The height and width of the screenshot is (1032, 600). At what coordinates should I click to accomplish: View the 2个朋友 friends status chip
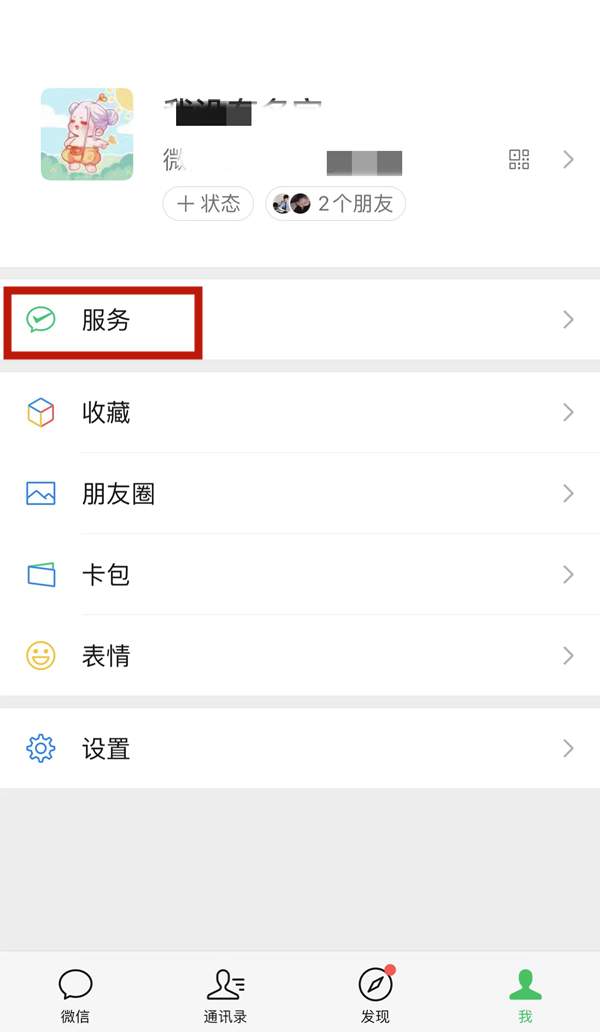pyautogui.click(x=335, y=204)
